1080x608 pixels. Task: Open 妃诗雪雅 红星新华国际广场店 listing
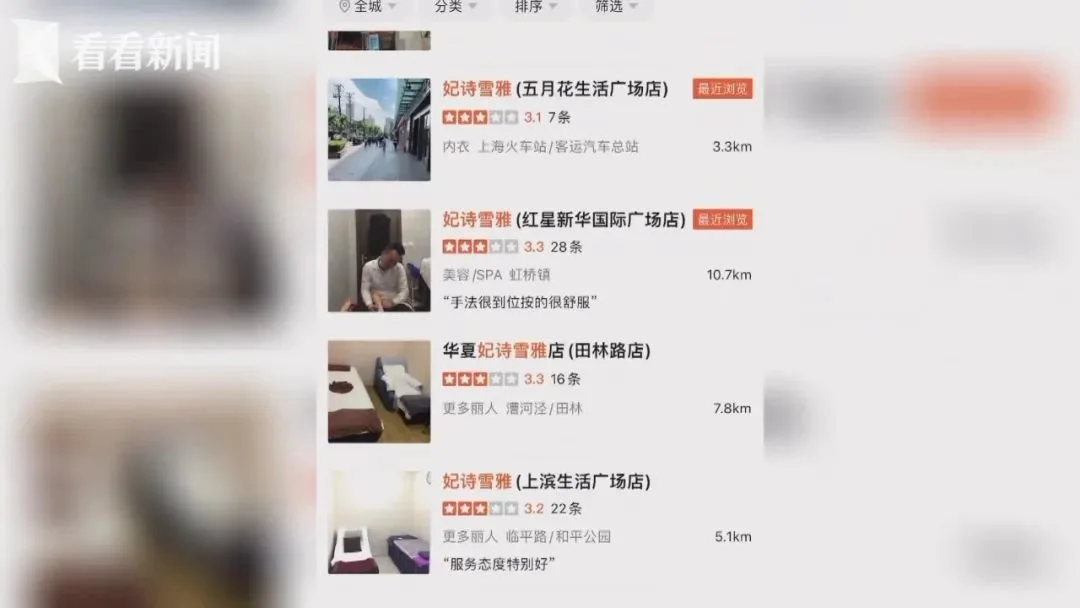[564, 220]
